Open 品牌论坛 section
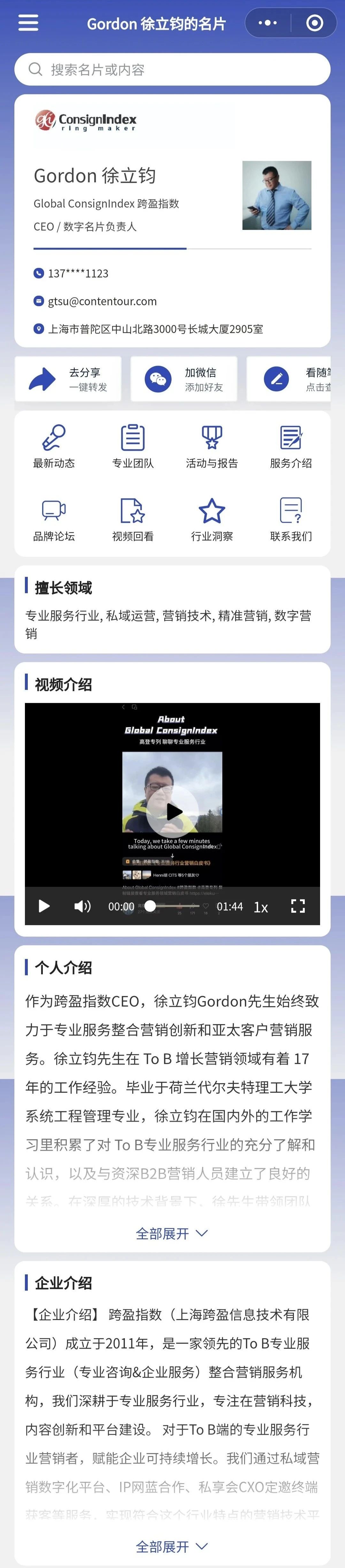Screen dimensions: 345x1568 click(54, 519)
